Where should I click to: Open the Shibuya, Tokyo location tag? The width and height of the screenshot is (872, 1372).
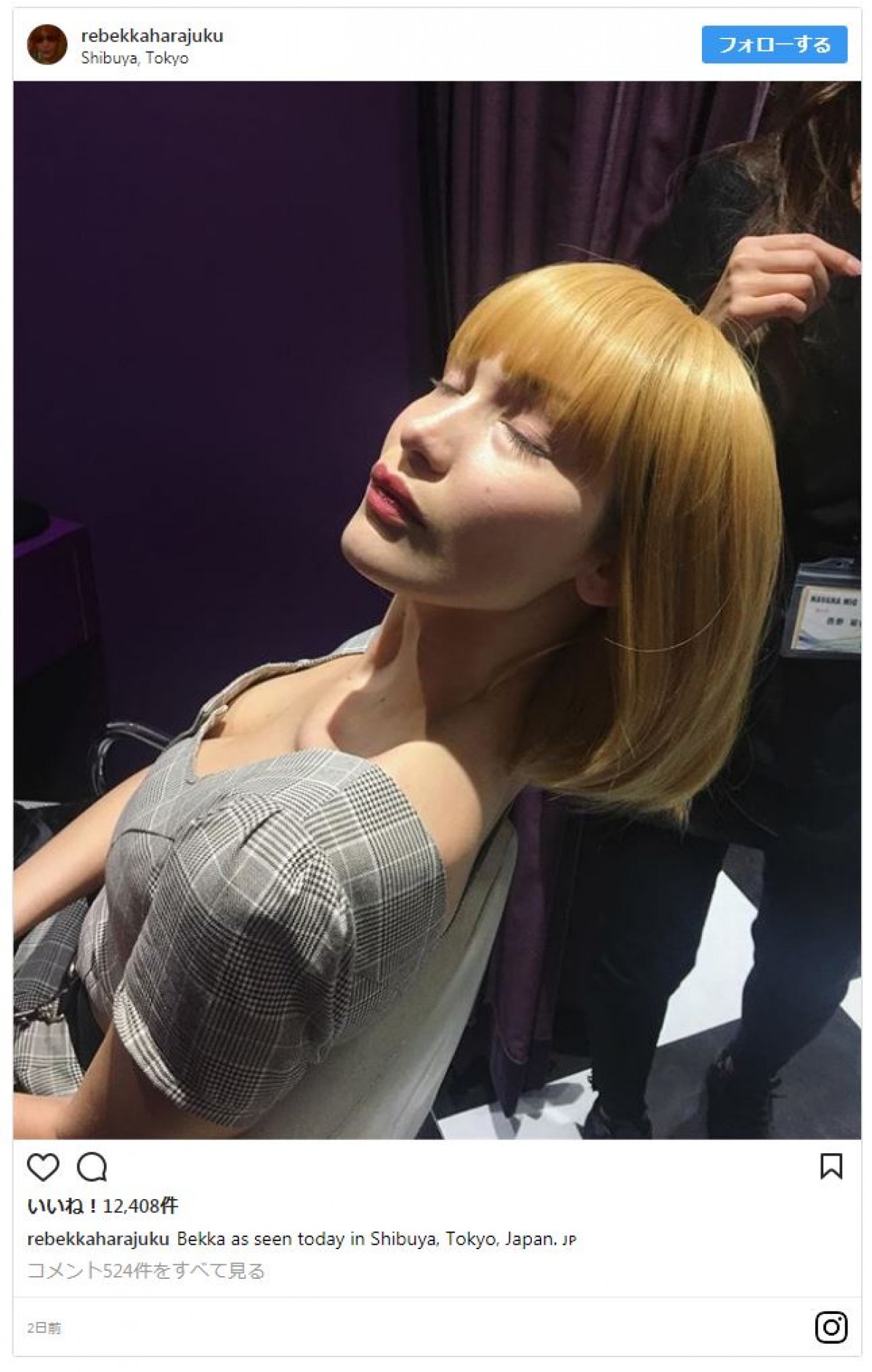coord(134,58)
